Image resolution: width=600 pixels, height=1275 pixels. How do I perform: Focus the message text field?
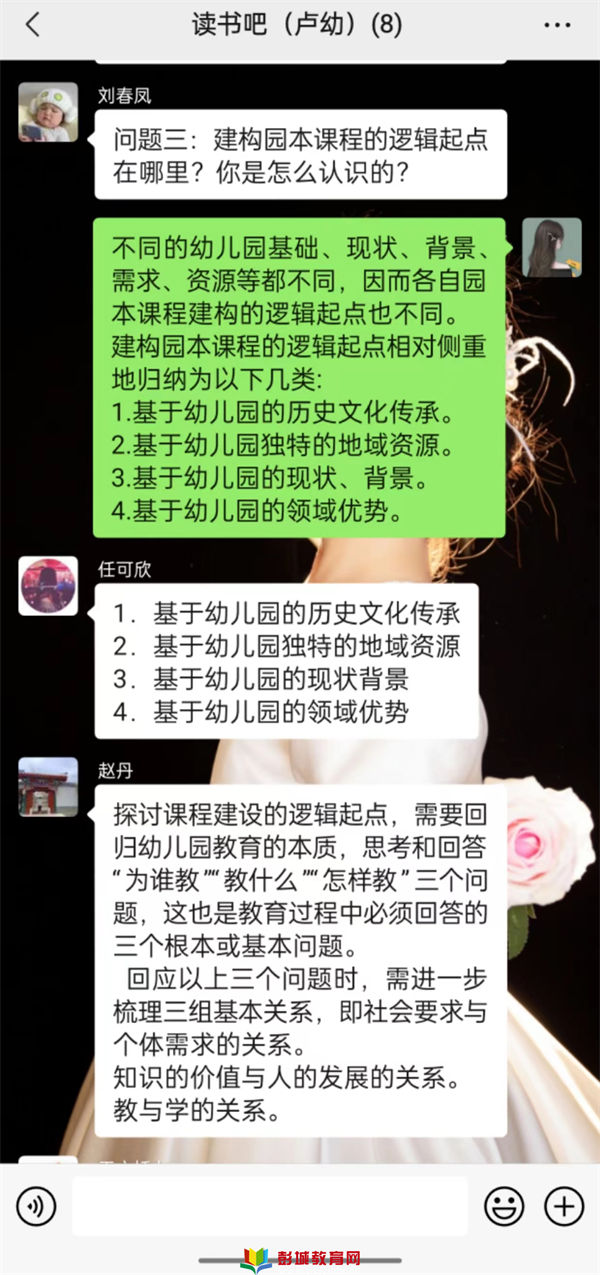270,1206
